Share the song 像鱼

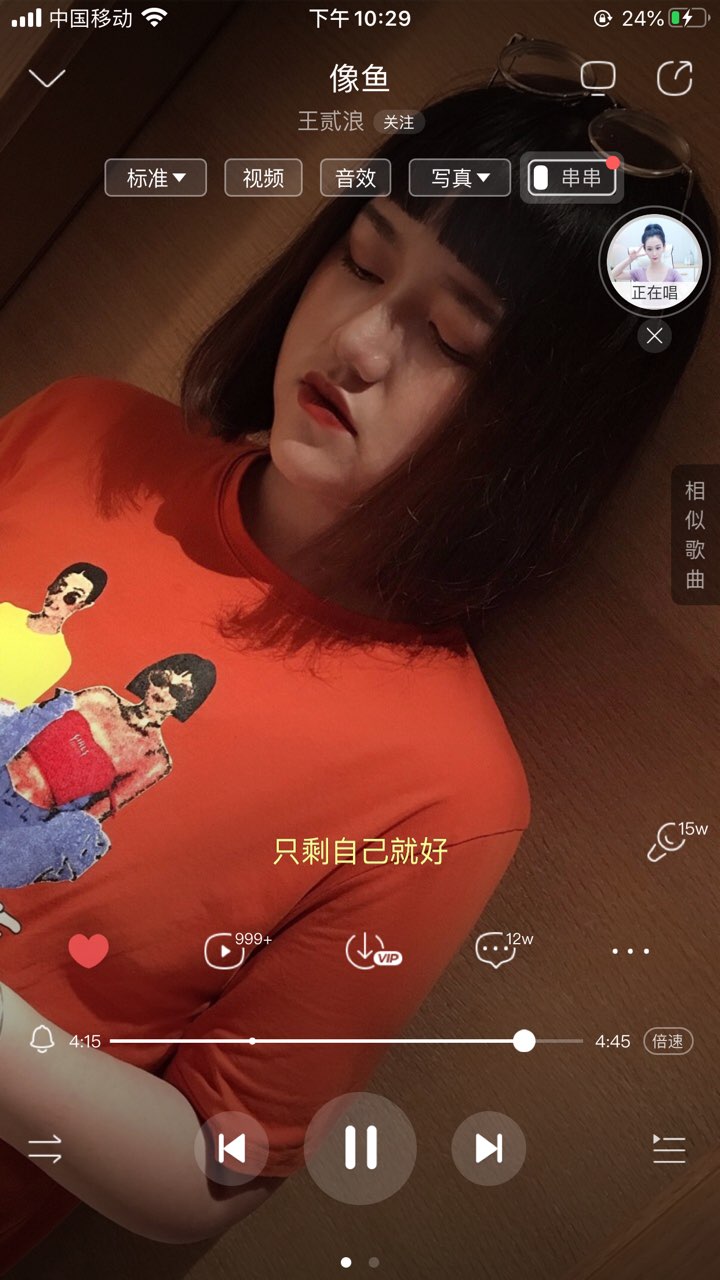(x=673, y=78)
